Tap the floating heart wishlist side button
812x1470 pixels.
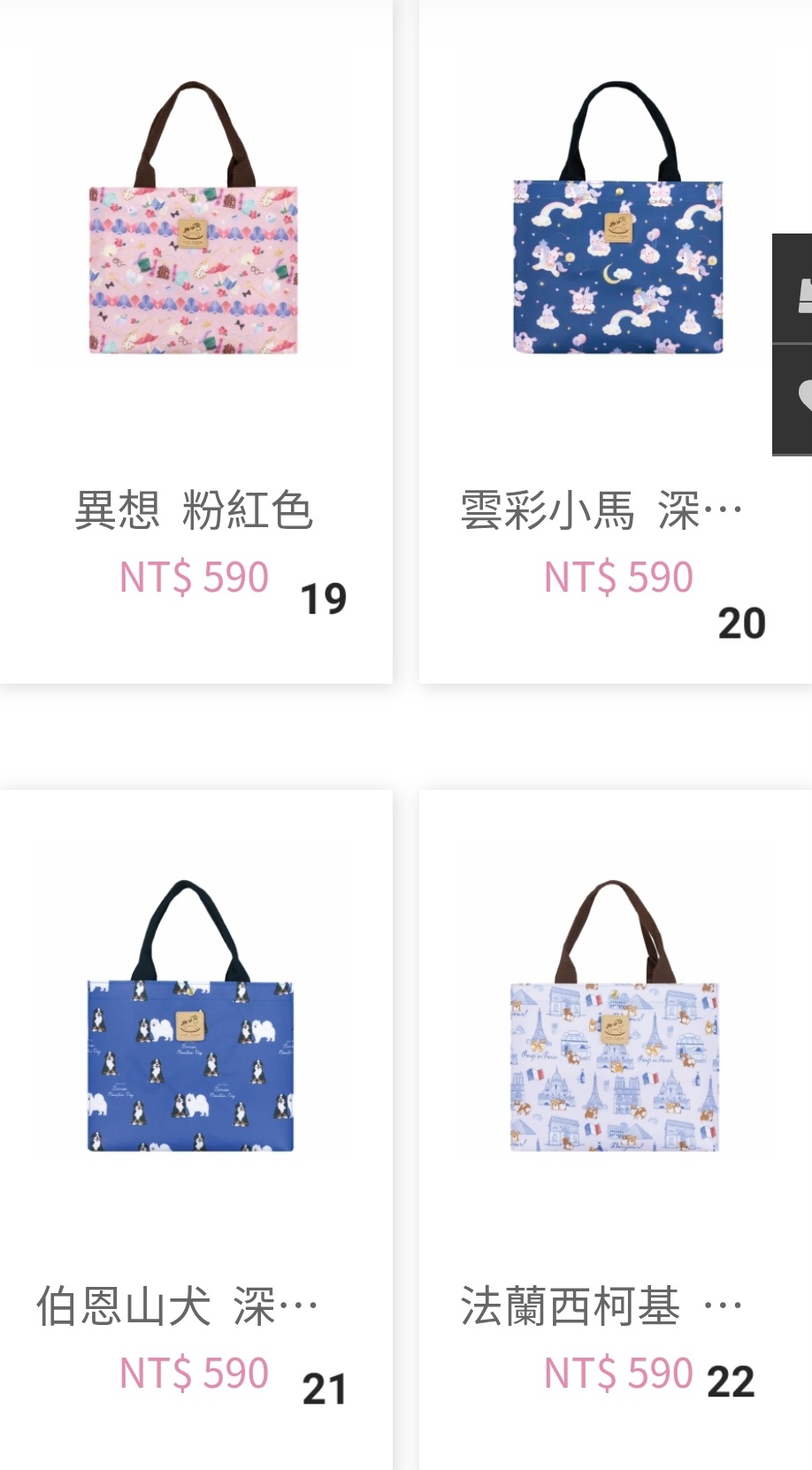[793, 400]
